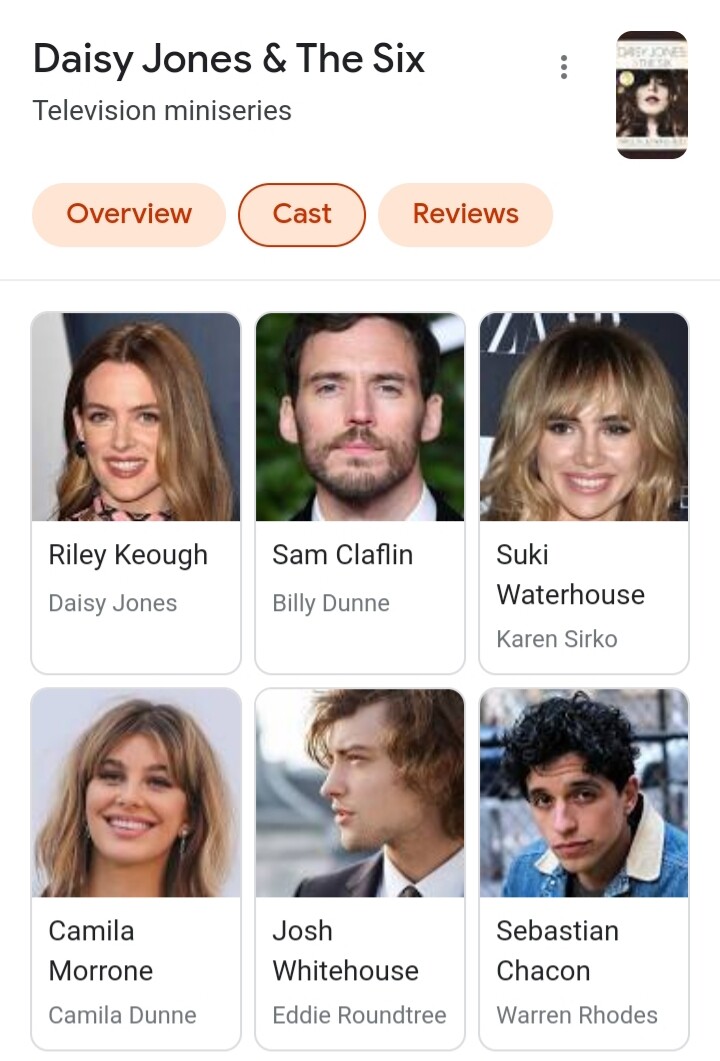Image resolution: width=720 pixels, height=1061 pixels.
Task: Tap Camila Morrone's cast card
Action: [x=136, y=868]
